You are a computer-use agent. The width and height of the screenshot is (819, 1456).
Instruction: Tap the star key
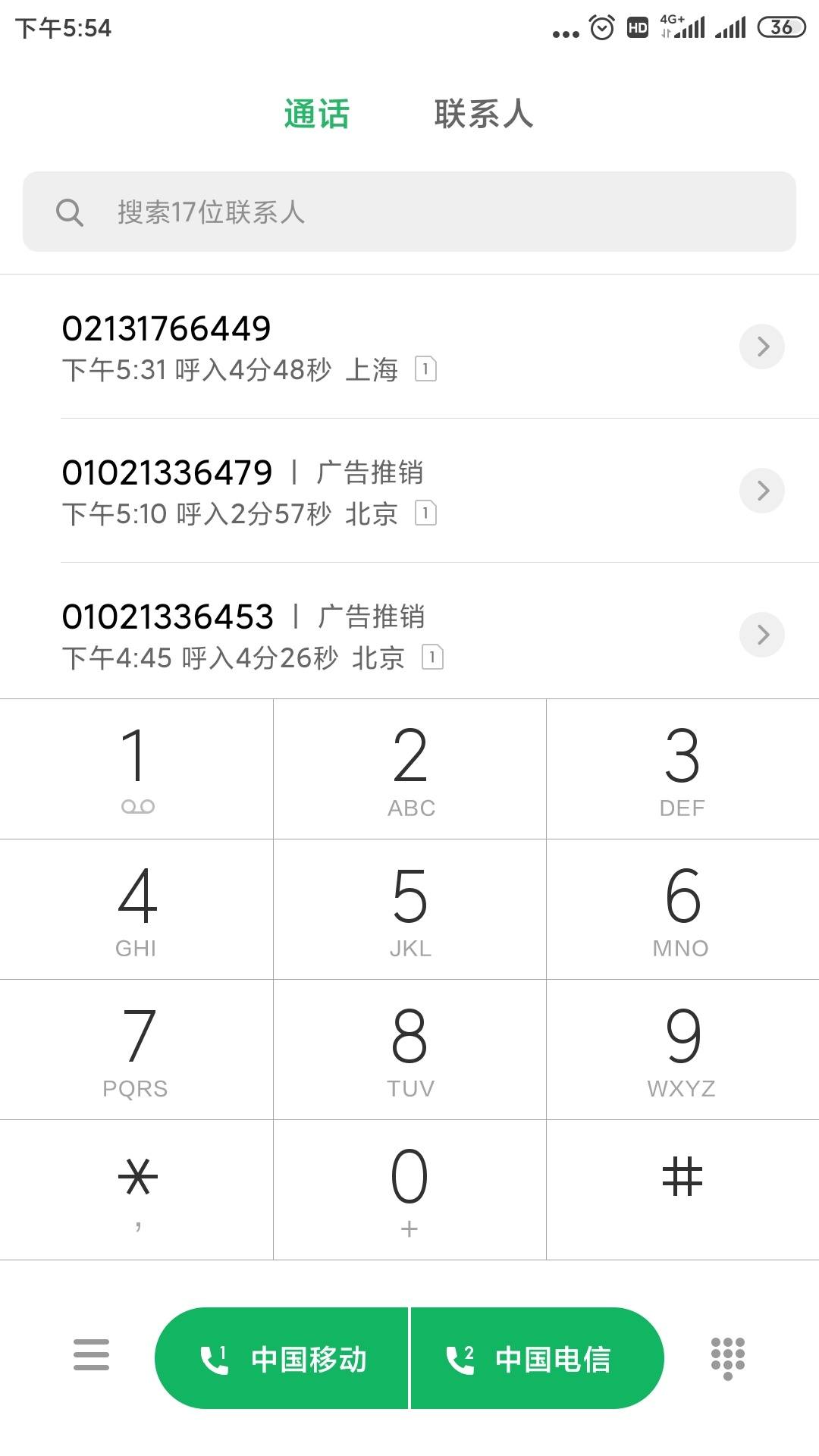[x=136, y=1190]
